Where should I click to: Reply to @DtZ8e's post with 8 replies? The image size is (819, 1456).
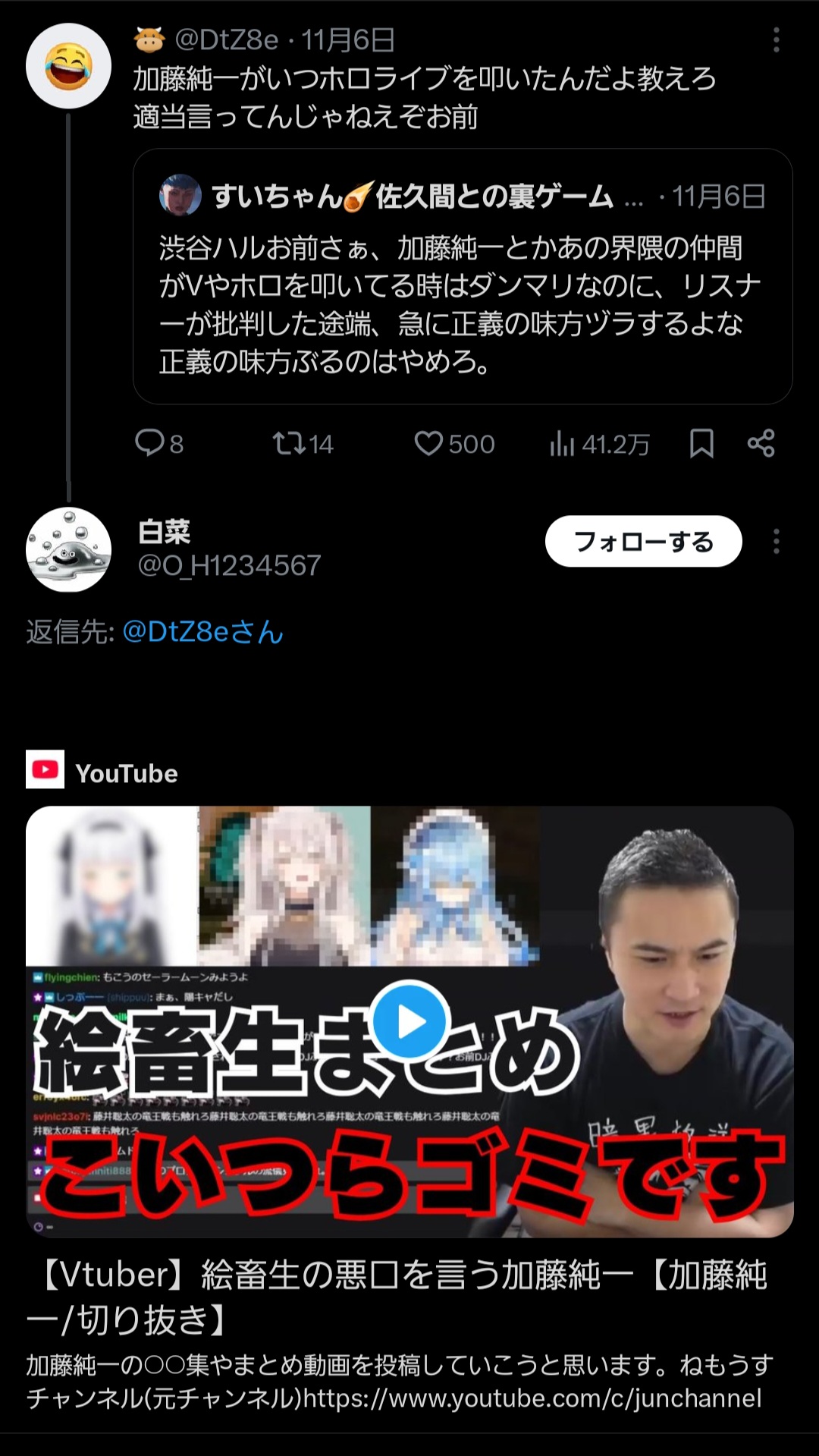tap(159, 443)
